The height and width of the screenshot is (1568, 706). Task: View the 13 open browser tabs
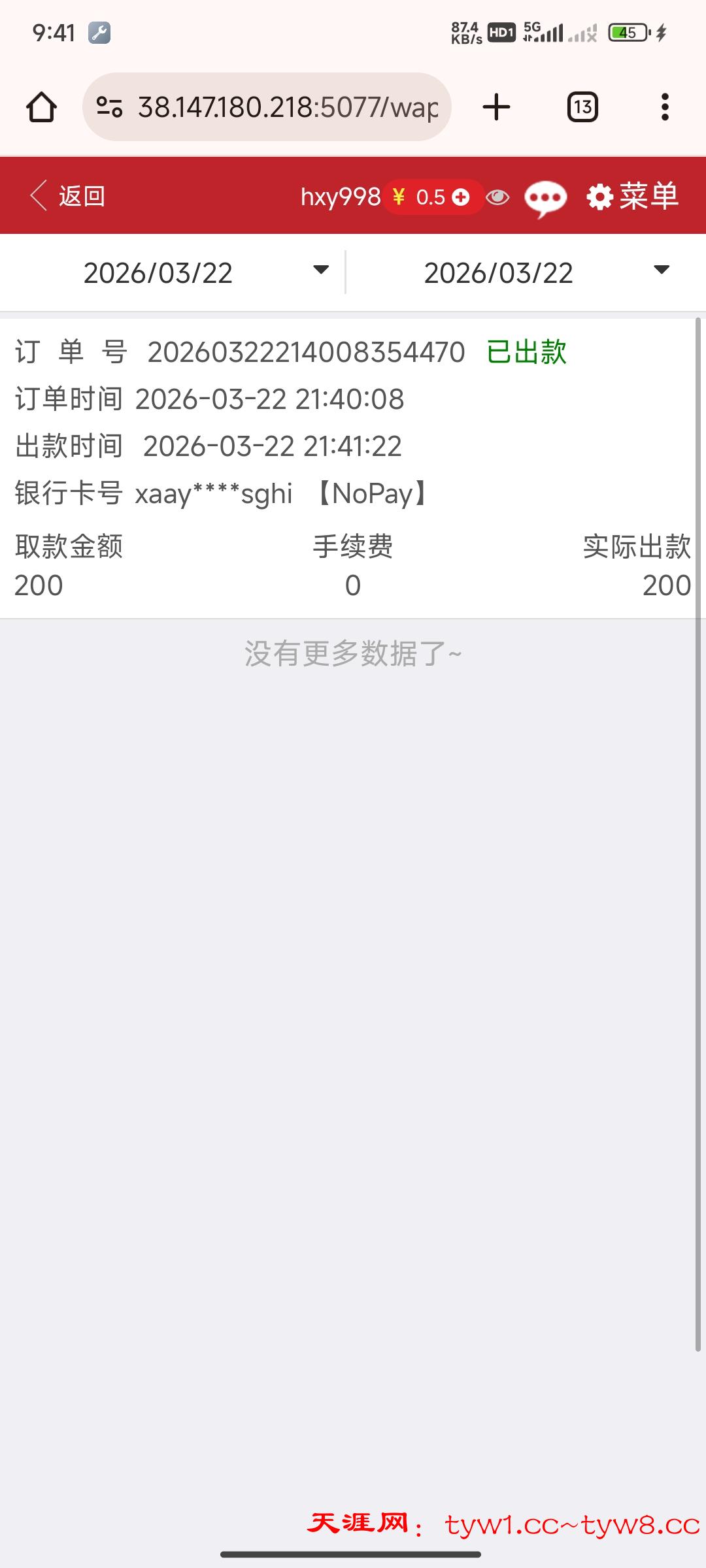point(582,107)
